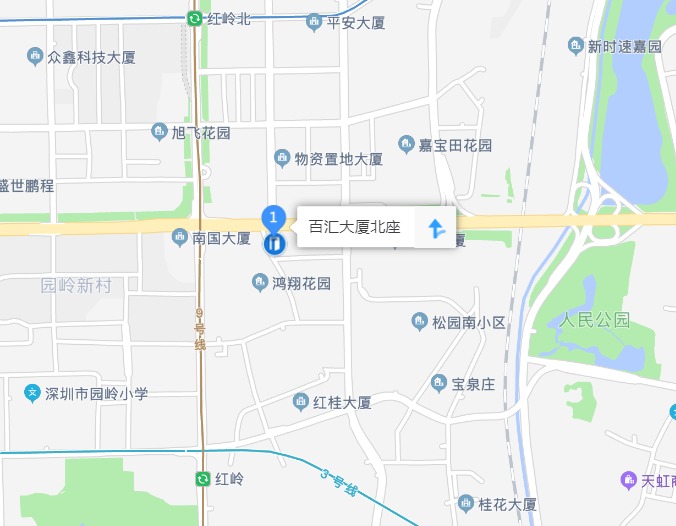The width and height of the screenshot is (676, 526).
Task: Select the 平安大厦 map point
Action: click(x=314, y=22)
